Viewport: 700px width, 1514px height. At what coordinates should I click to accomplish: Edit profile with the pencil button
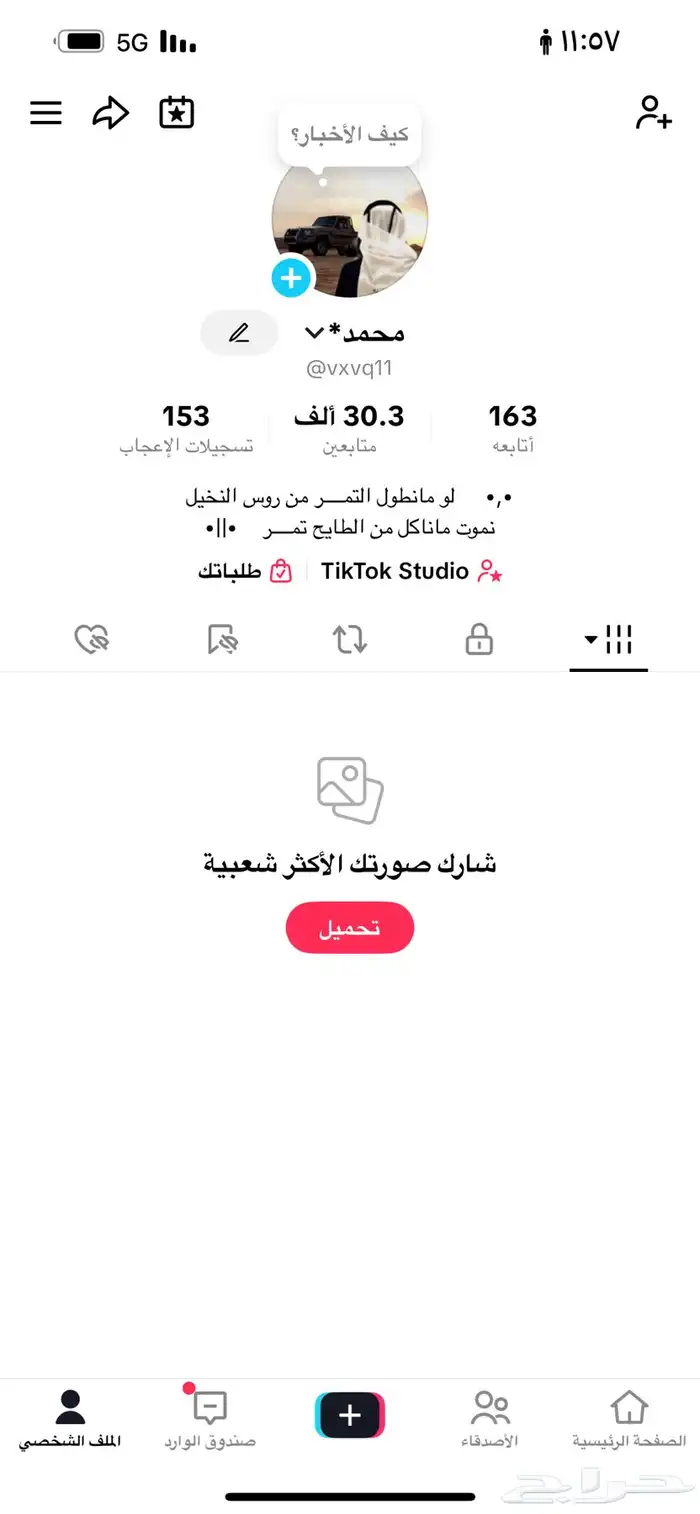point(239,333)
